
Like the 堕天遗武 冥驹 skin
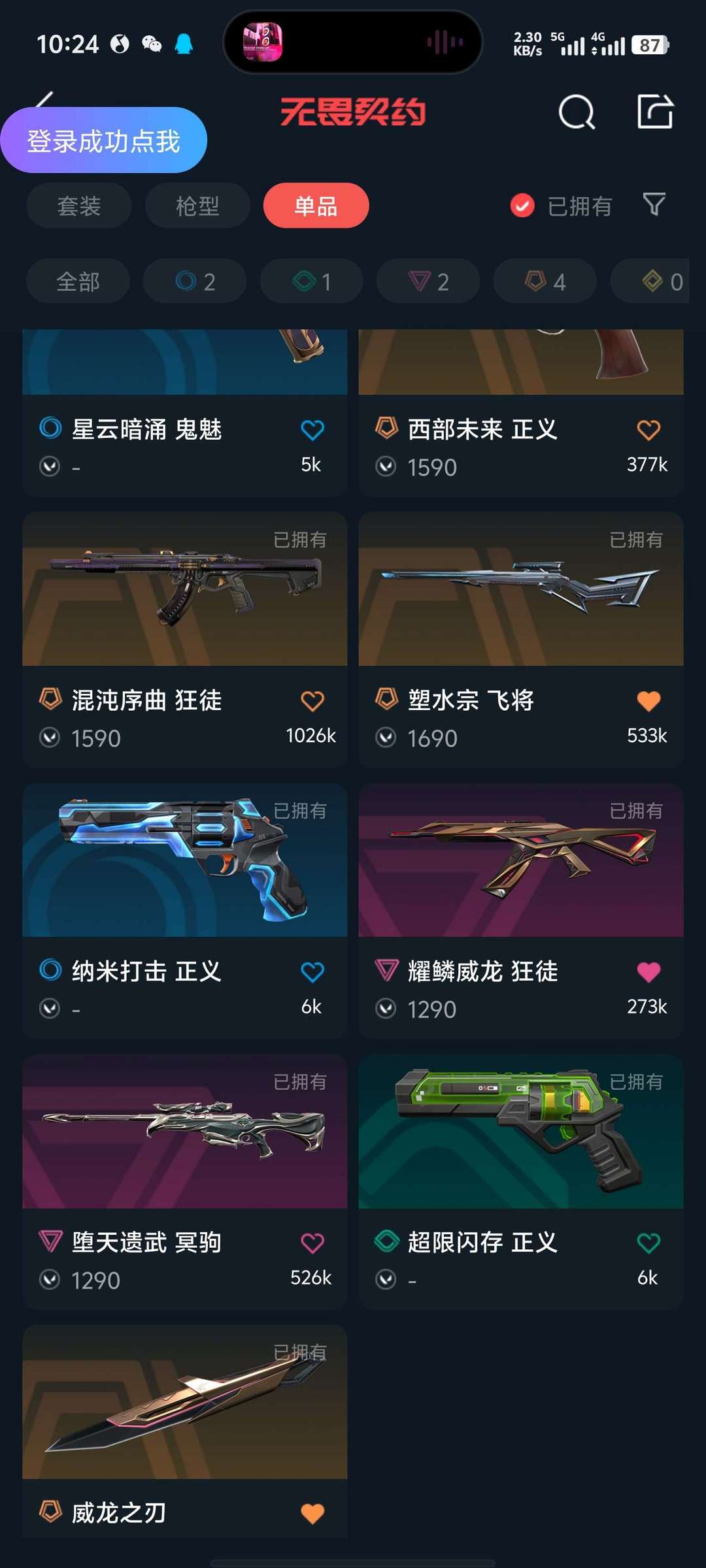pyautogui.click(x=312, y=1243)
